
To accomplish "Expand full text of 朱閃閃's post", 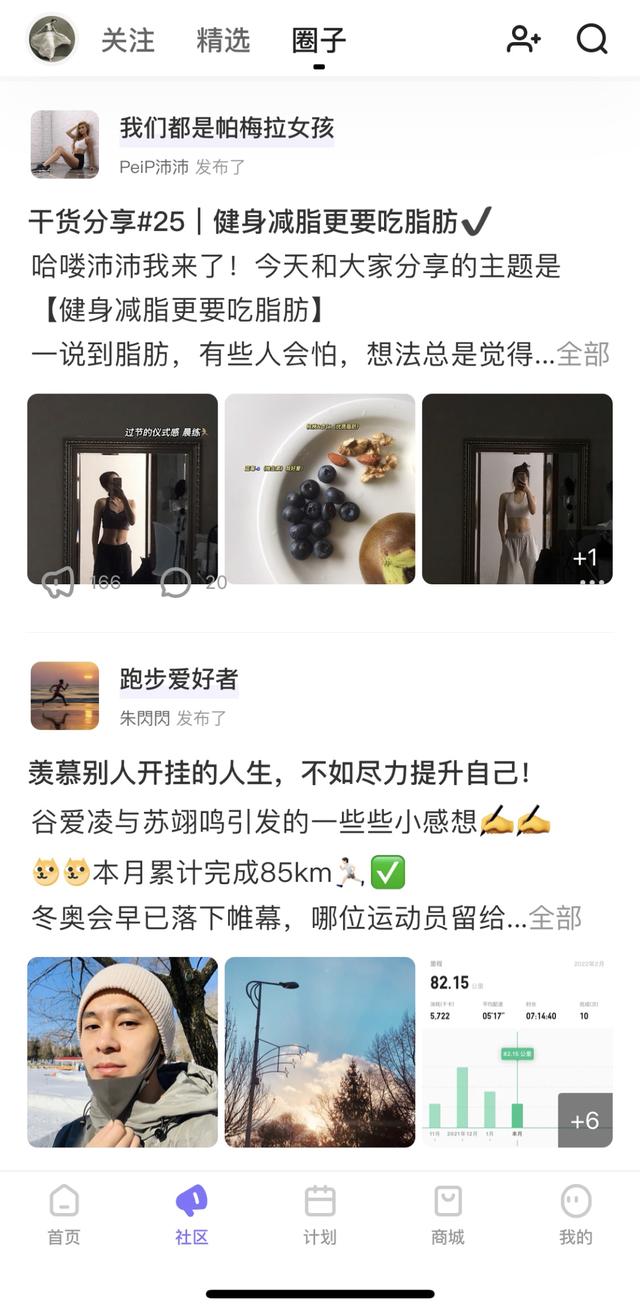I will click(555, 917).
